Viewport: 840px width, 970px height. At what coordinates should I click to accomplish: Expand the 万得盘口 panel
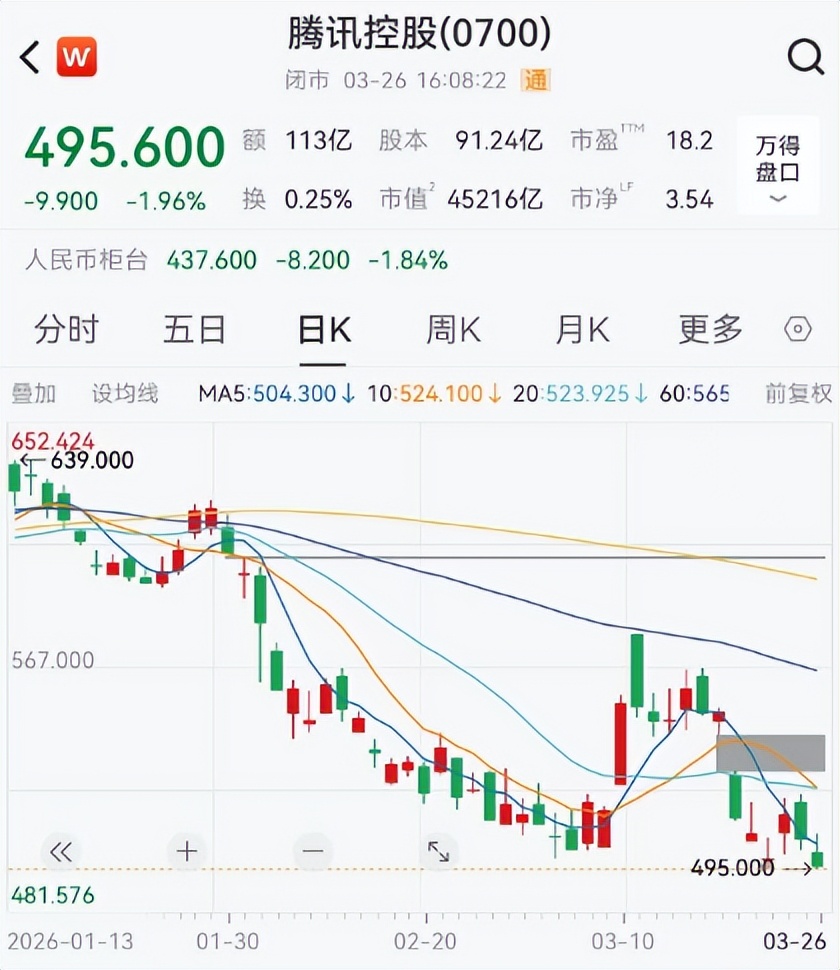click(777, 166)
